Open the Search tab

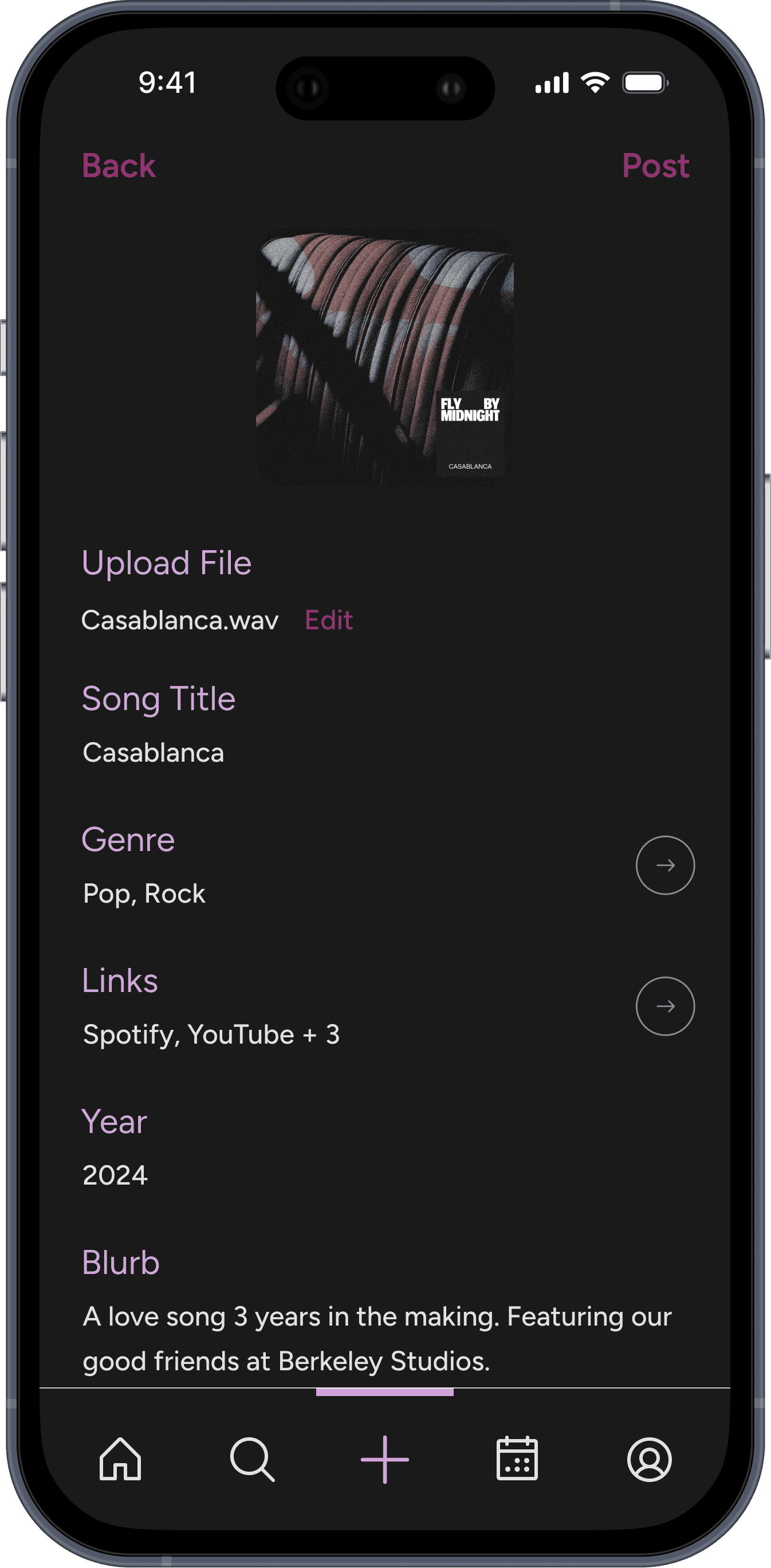point(253,1459)
